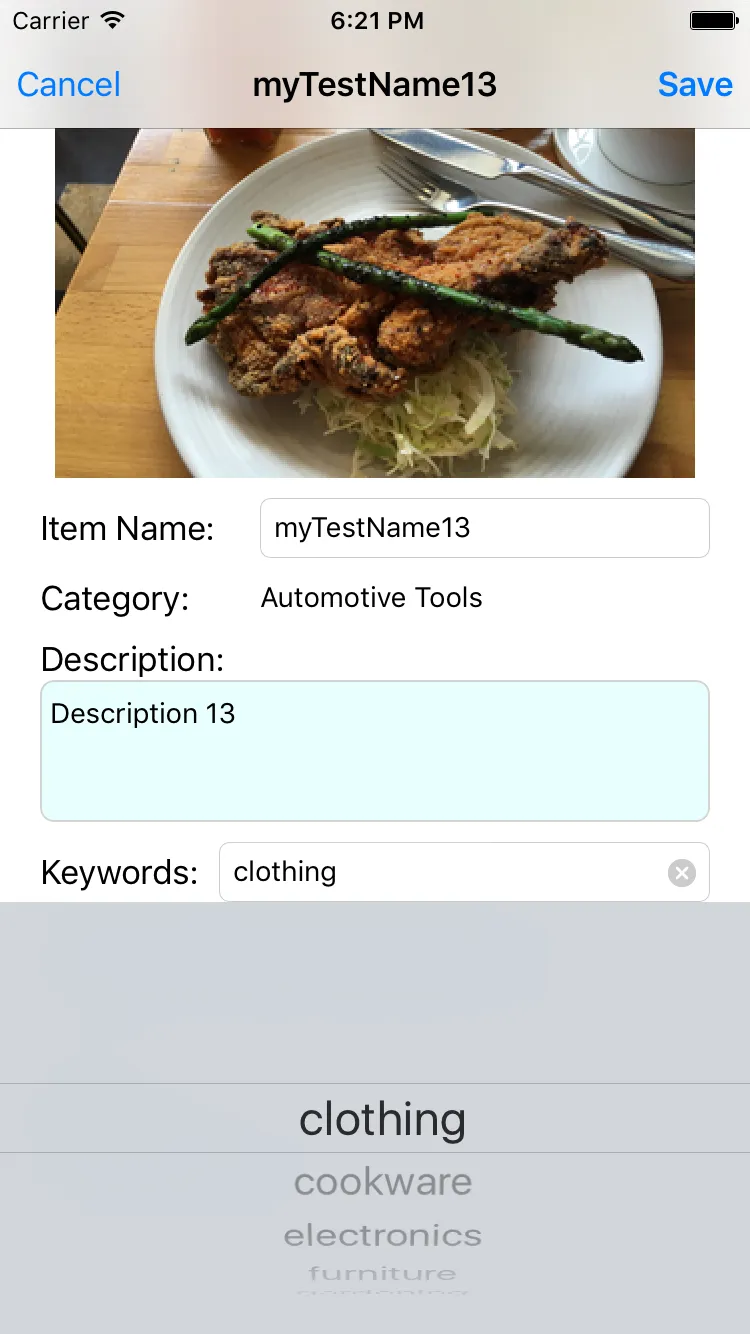Image resolution: width=750 pixels, height=1334 pixels.
Task: Change the Automotive Tools category
Action: pyautogui.click(x=372, y=598)
